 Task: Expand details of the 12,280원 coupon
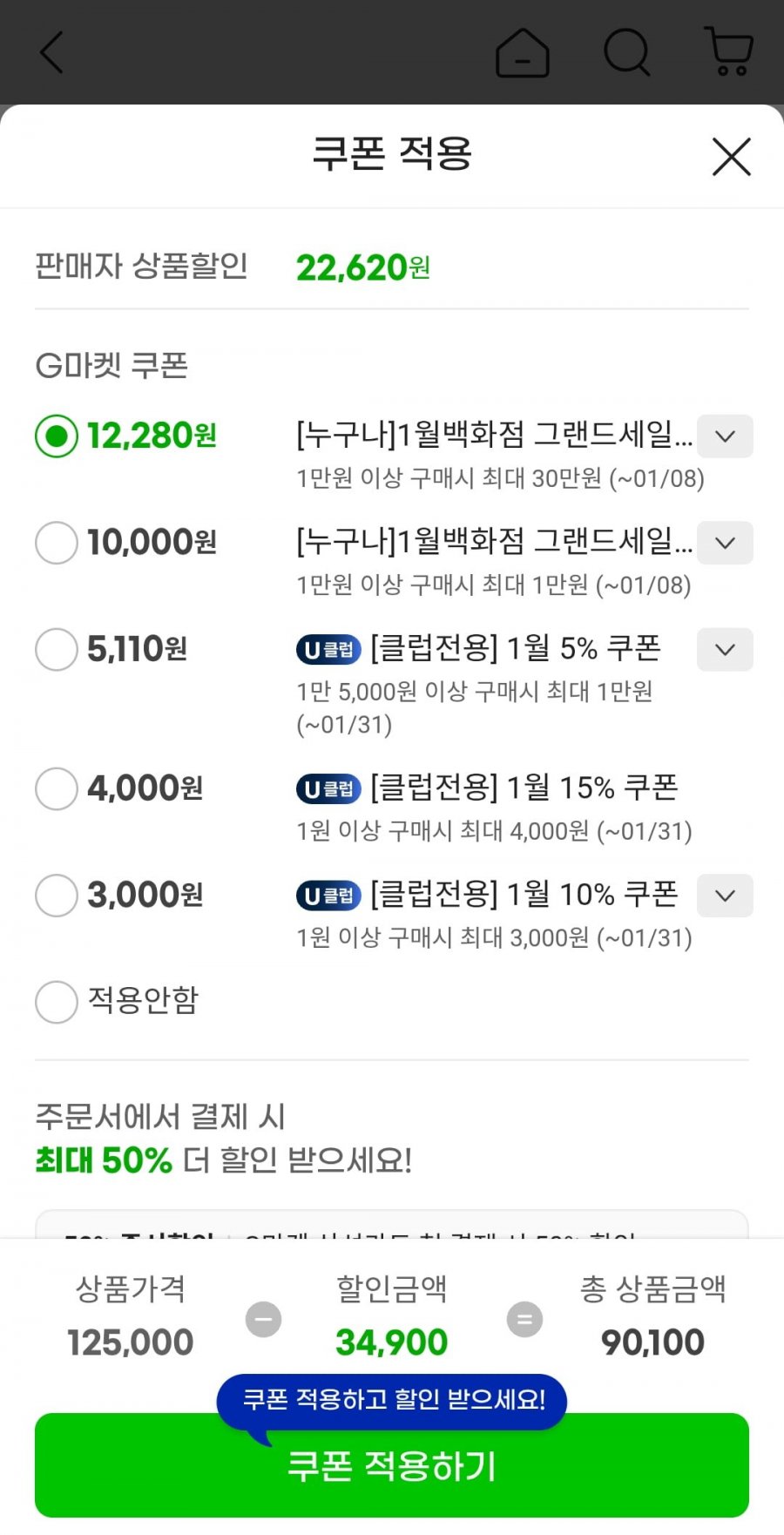[725, 436]
